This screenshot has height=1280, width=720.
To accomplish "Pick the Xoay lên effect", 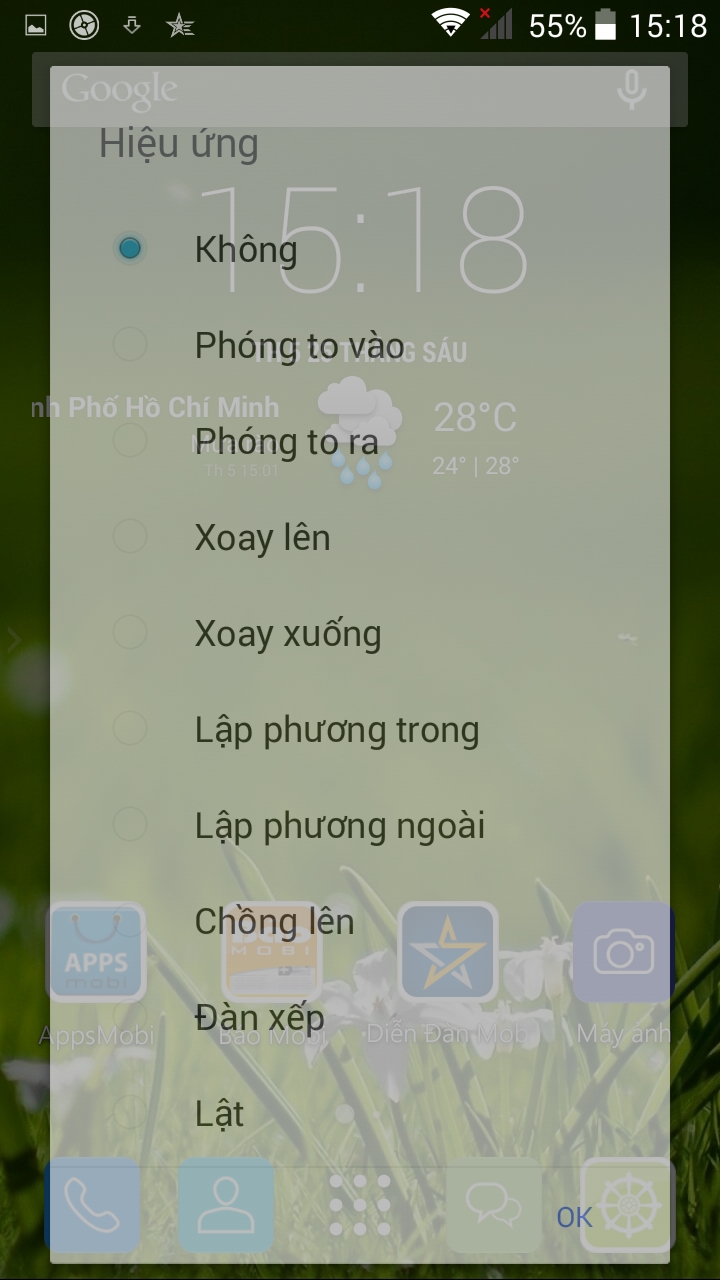I will point(262,538).
